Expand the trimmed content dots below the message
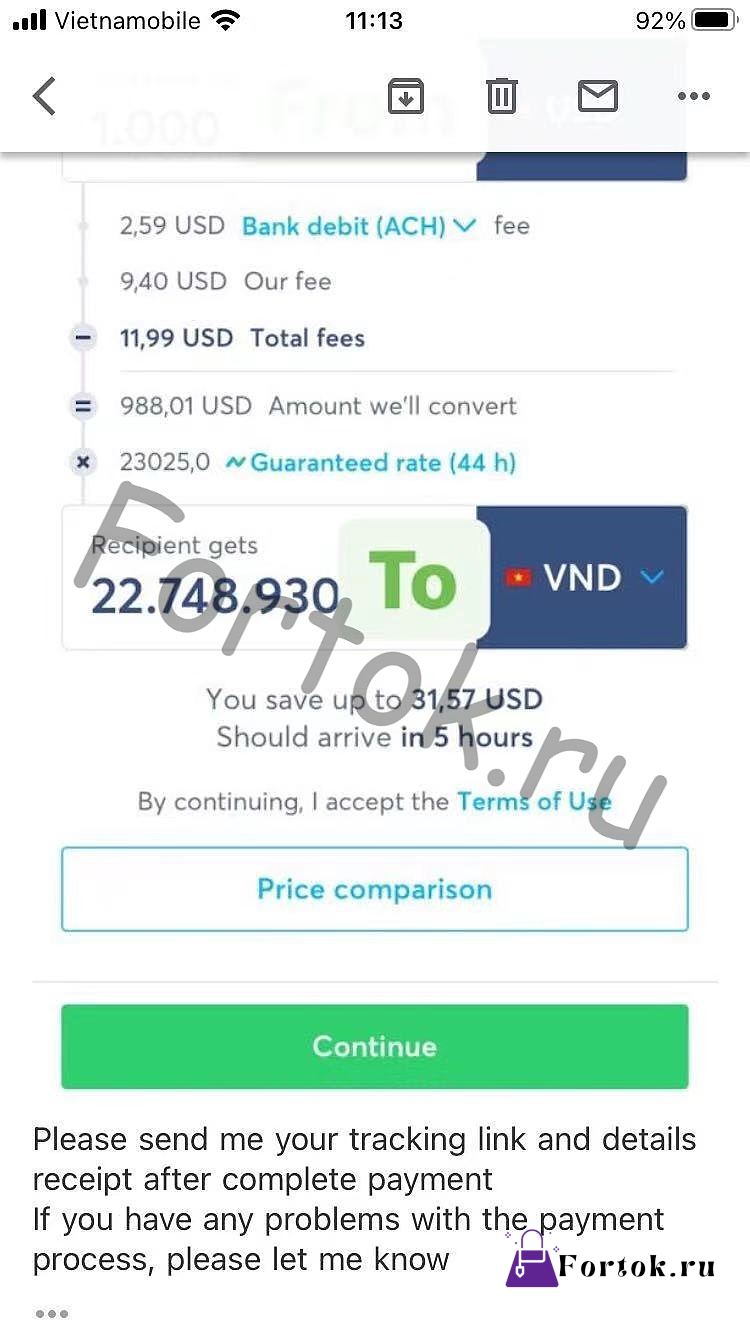 click(x=52, y=1313)
